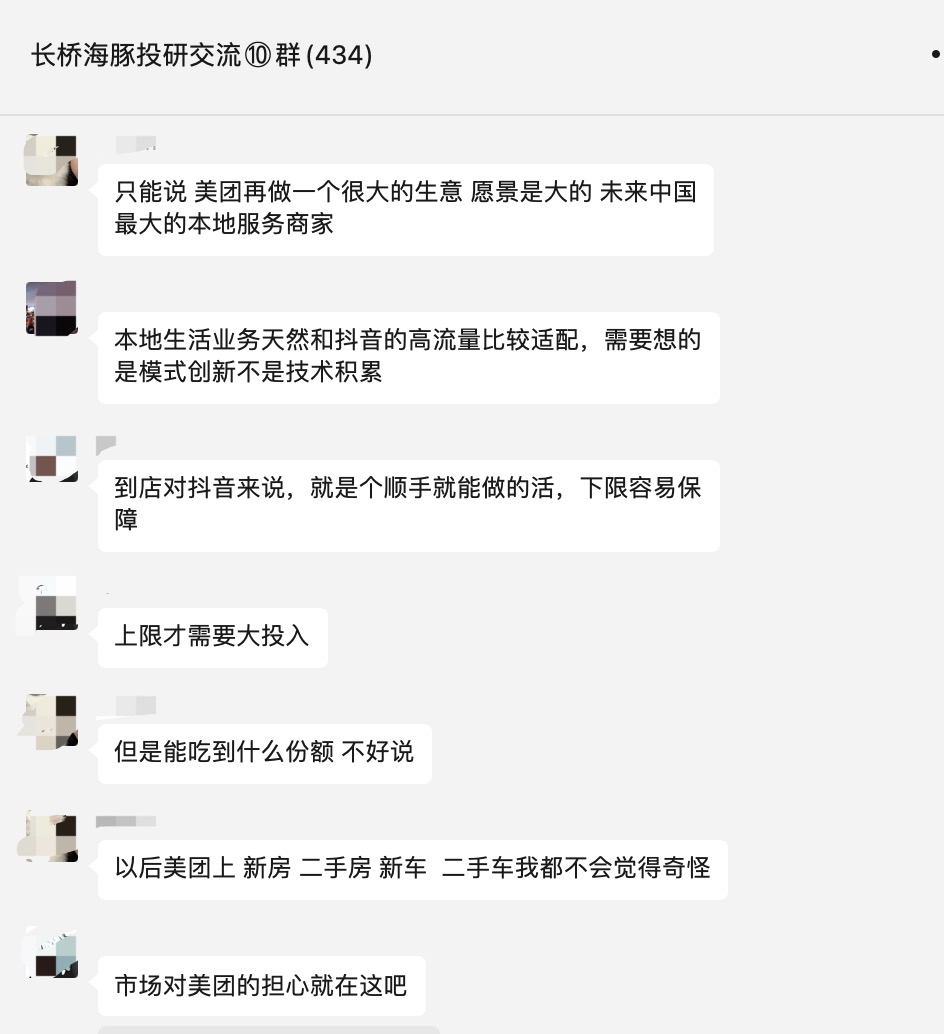The width and height of the screenshot is (944, 1034).
Task: Click the bubble mentioning 本地生活业务和抖音高流量
Action: 408,357
